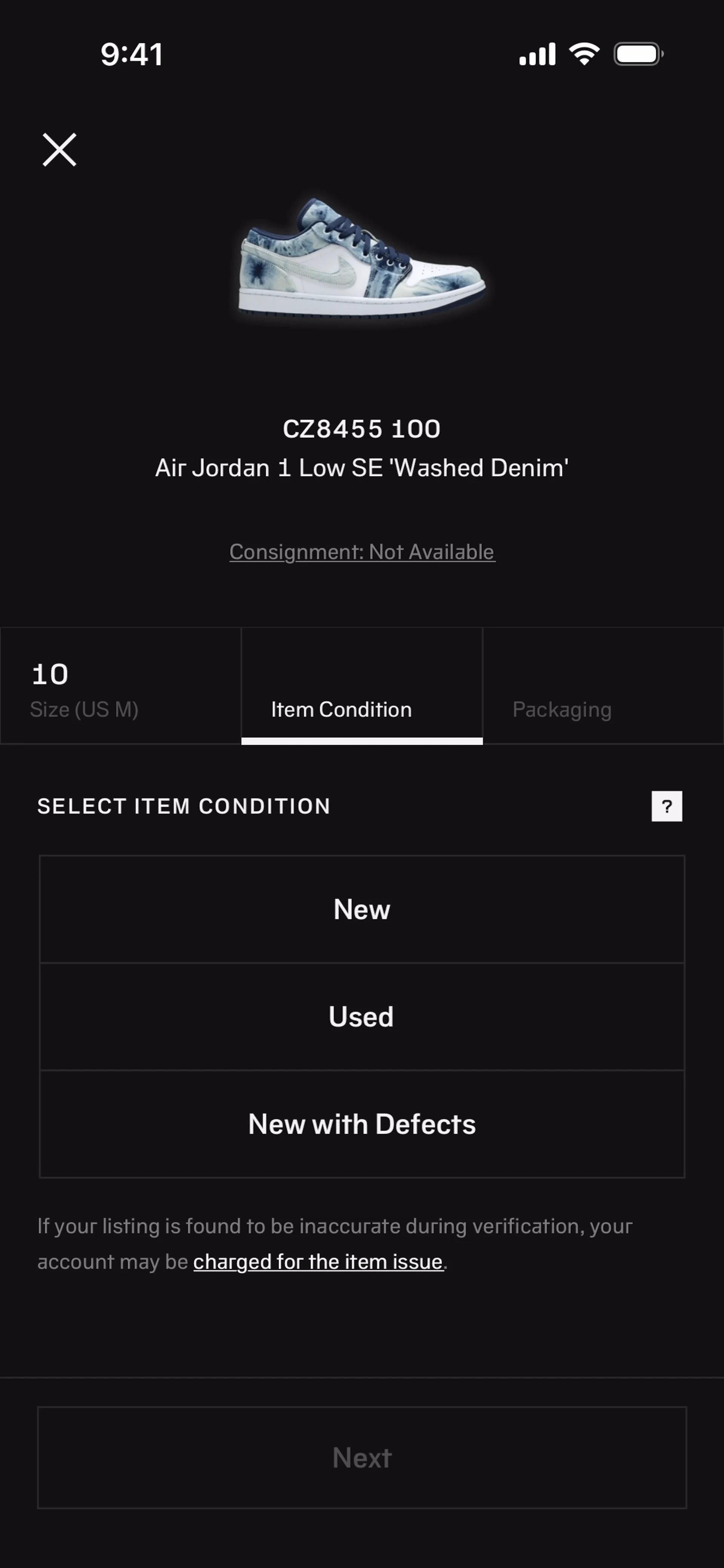Screen dimensions: 724x1568
Task: Switch to the Size (US M) tab
Action: 121,686
